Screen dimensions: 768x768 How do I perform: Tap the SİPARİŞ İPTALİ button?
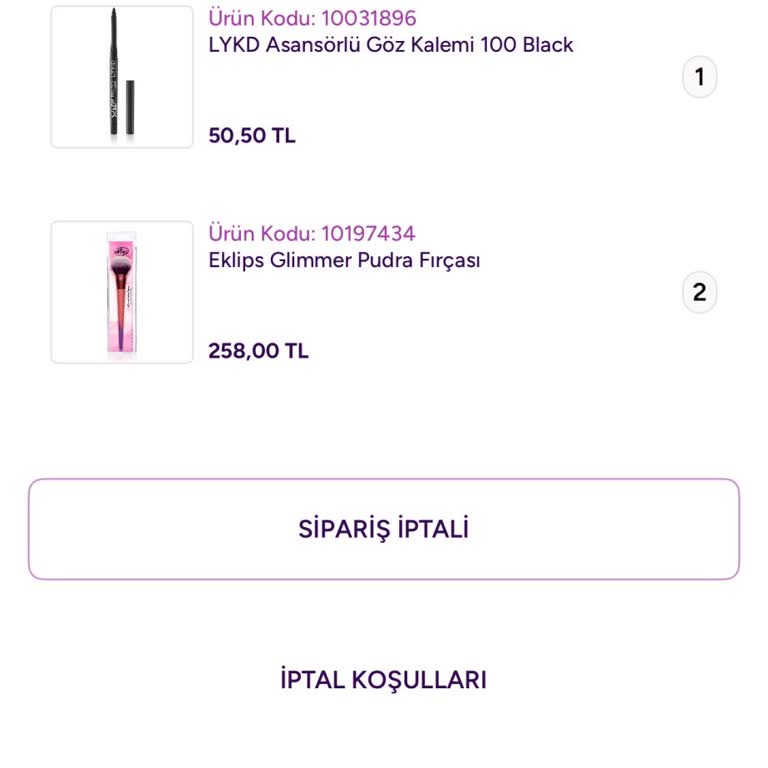(x=384, y=529)
